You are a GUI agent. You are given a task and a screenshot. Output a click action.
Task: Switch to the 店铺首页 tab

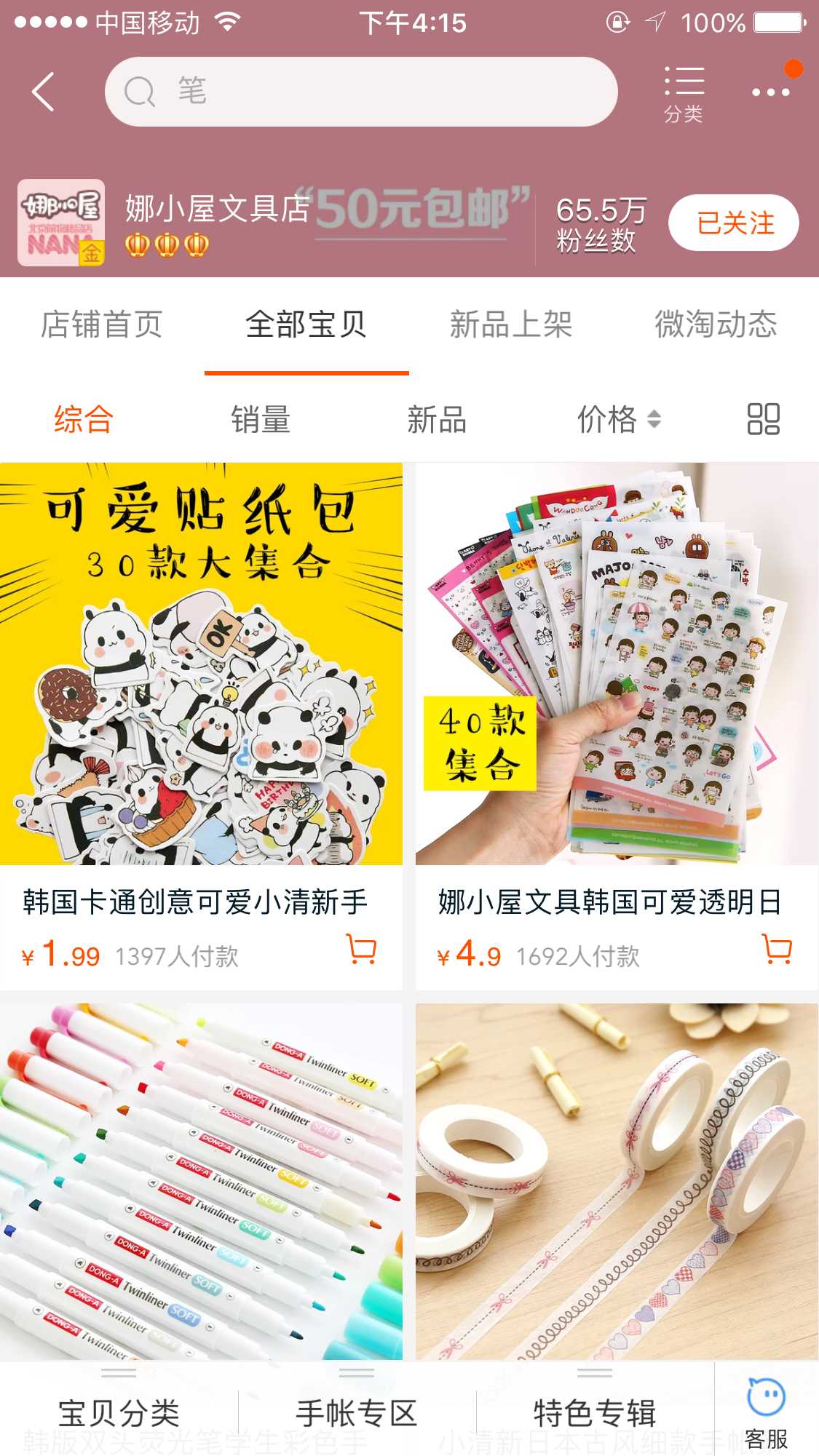coord(102,325)
